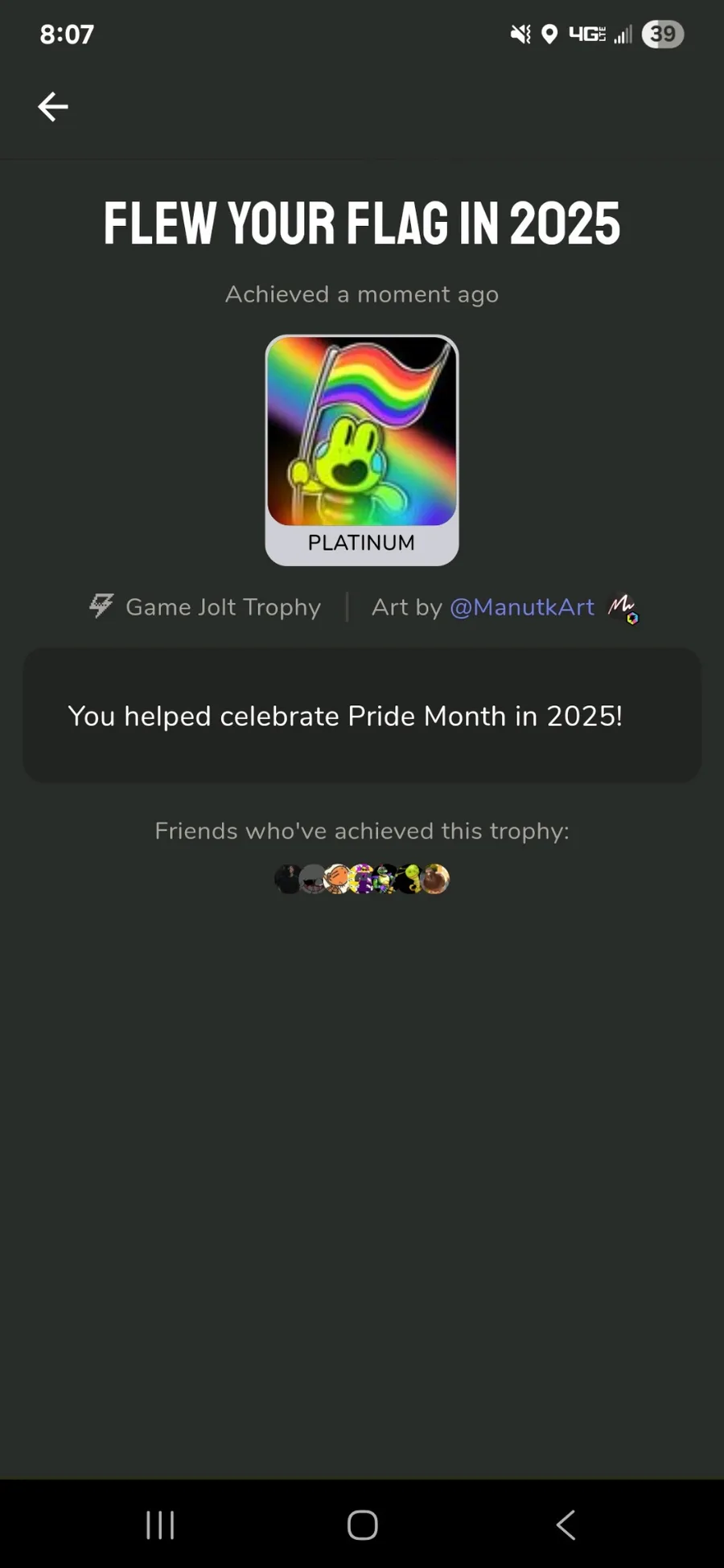Tap the system home button
Screen dimensions: 724x1568
click(x=362, y=1525)
